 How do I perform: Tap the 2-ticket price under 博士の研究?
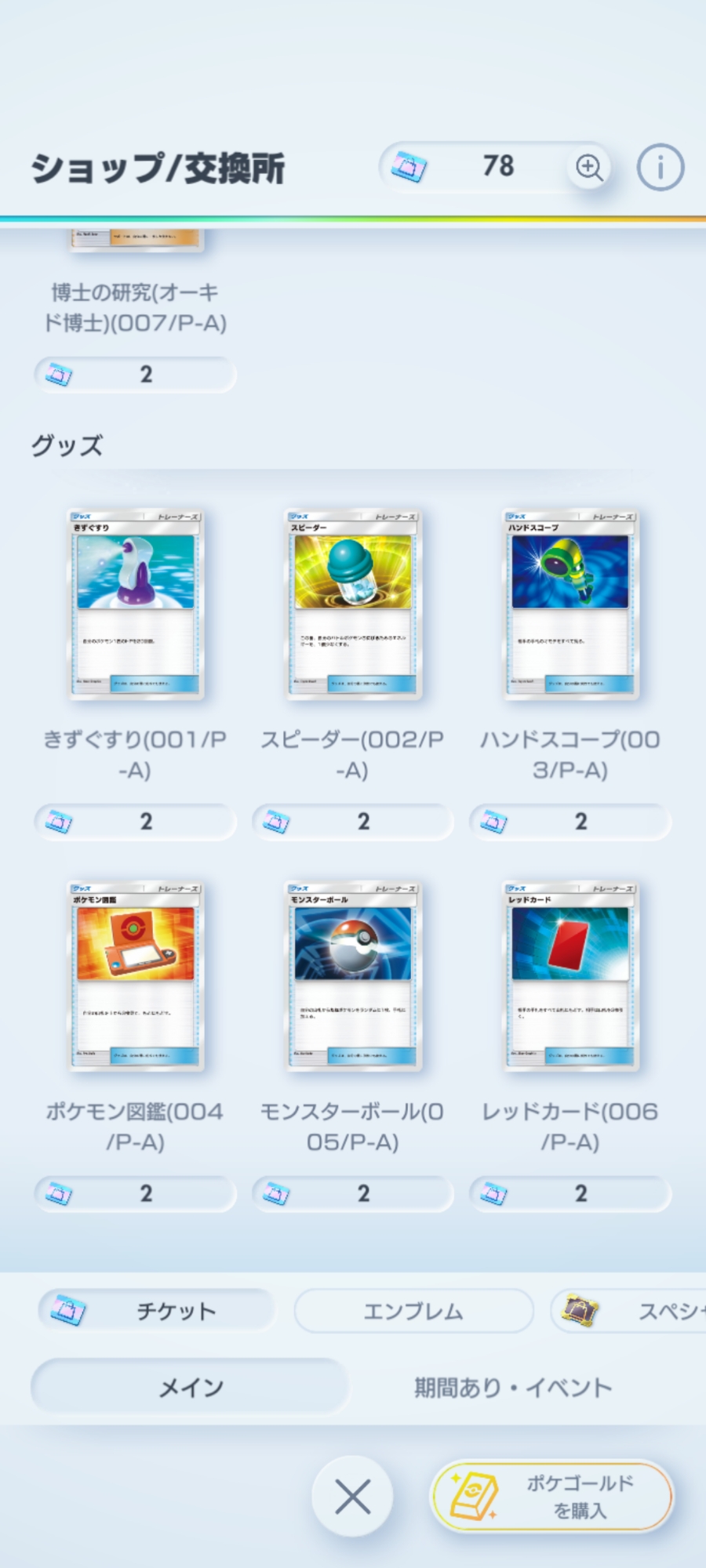(135, 375)
